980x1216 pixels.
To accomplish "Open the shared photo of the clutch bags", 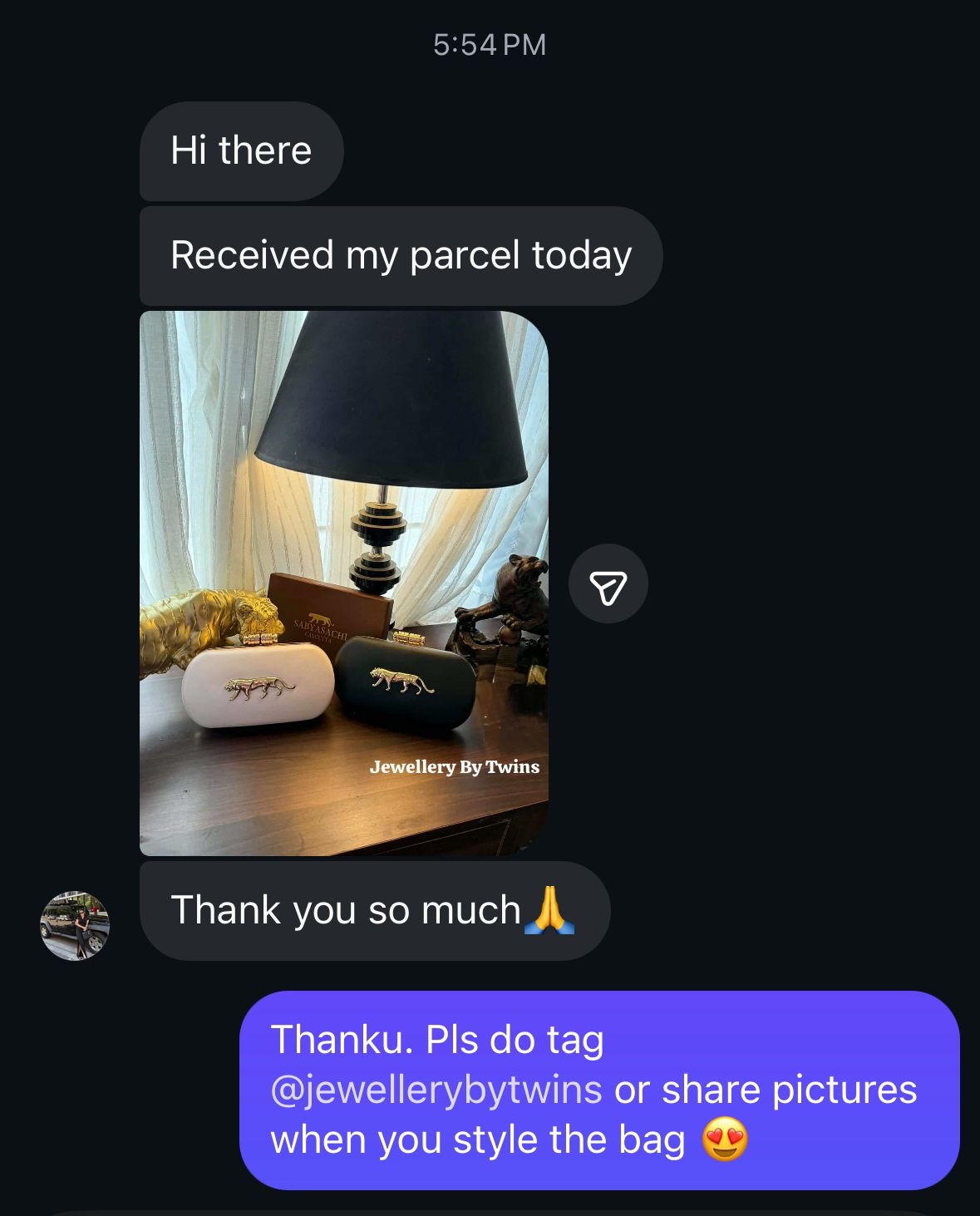I will coord(343,583).
